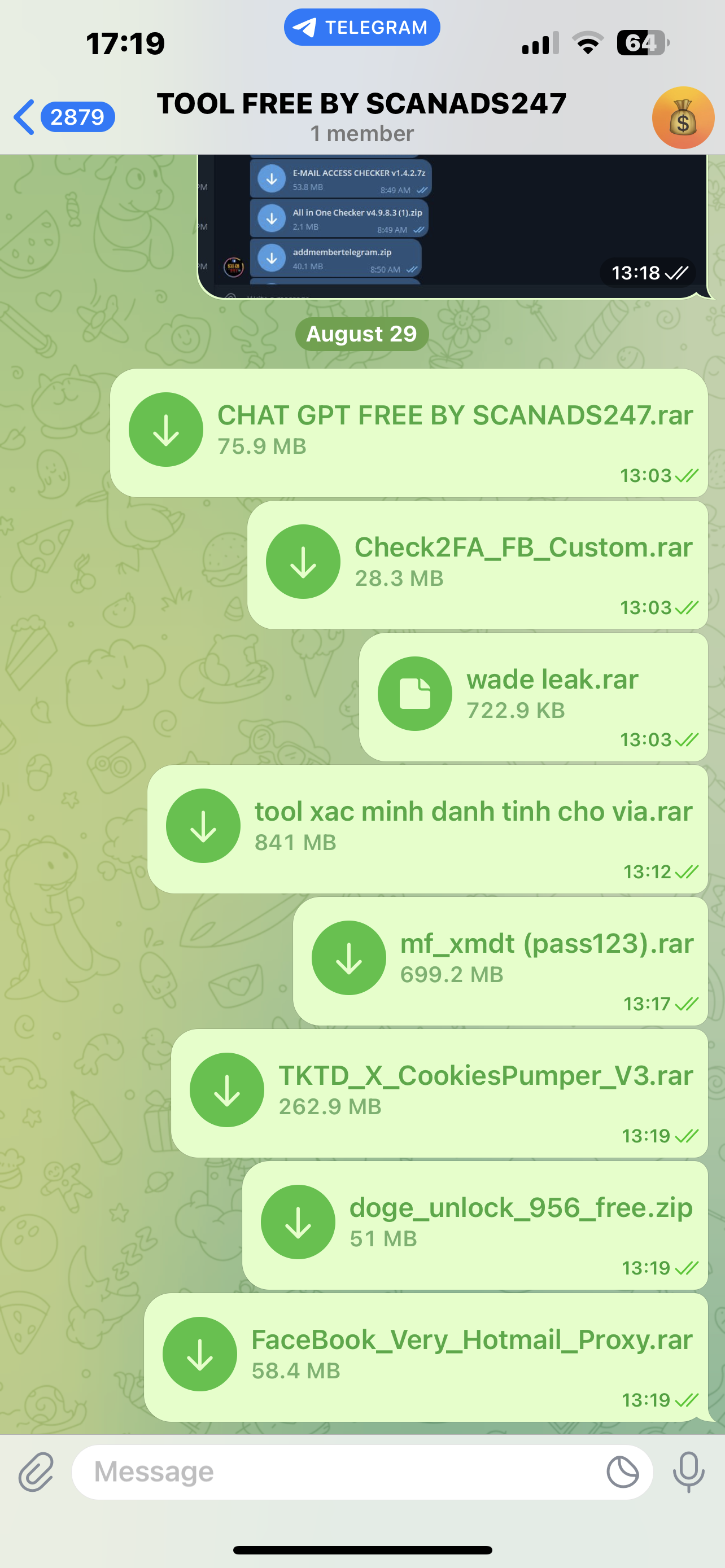Open the screenshot image sent at 13:18
Screen dimensions: 725x1568
coord(451,225)
